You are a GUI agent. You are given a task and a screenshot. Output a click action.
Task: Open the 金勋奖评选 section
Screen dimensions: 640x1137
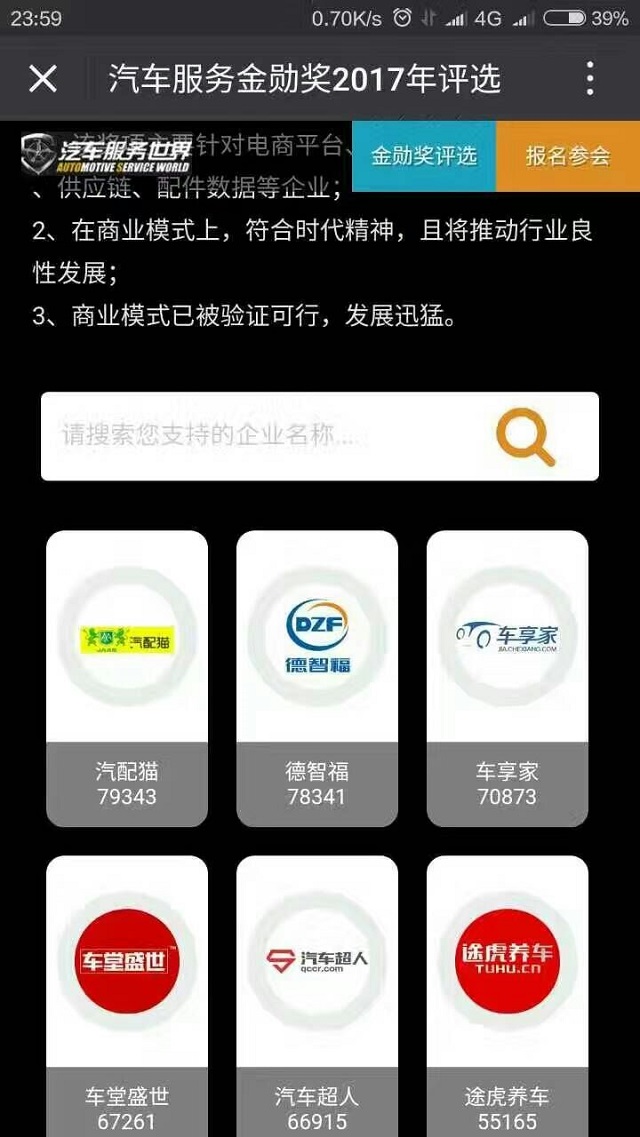(x=424, y=156)
